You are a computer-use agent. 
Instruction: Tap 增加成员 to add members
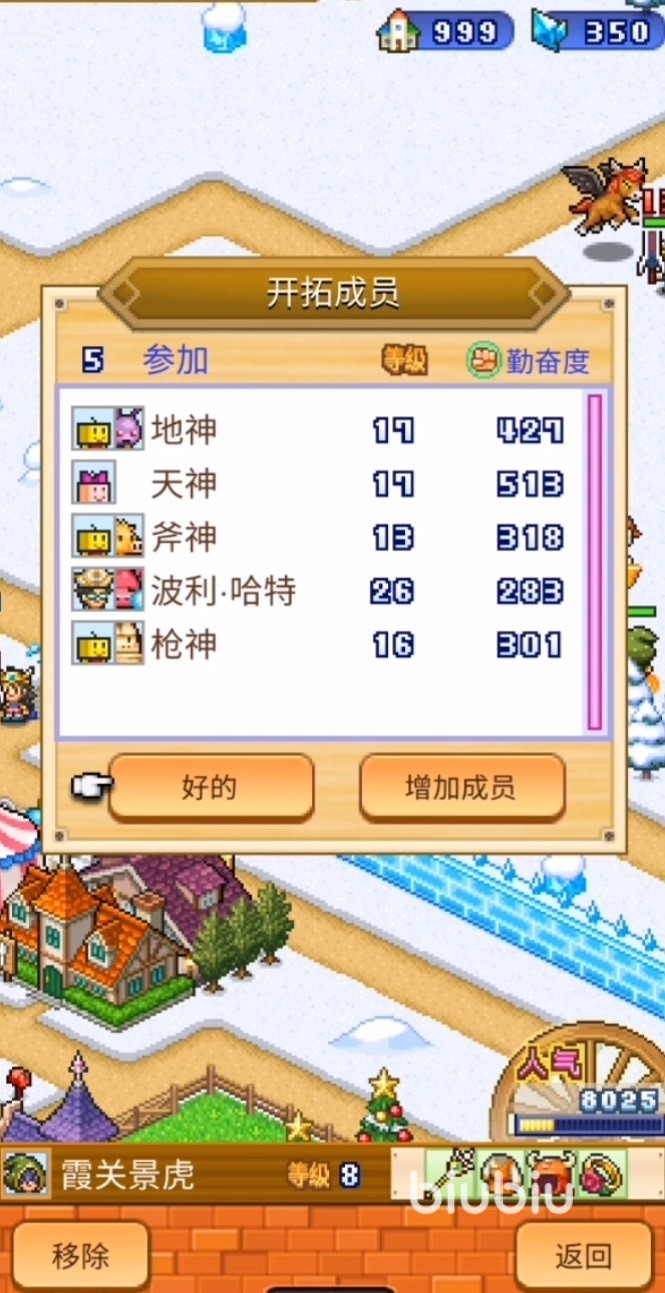[461, 787]
